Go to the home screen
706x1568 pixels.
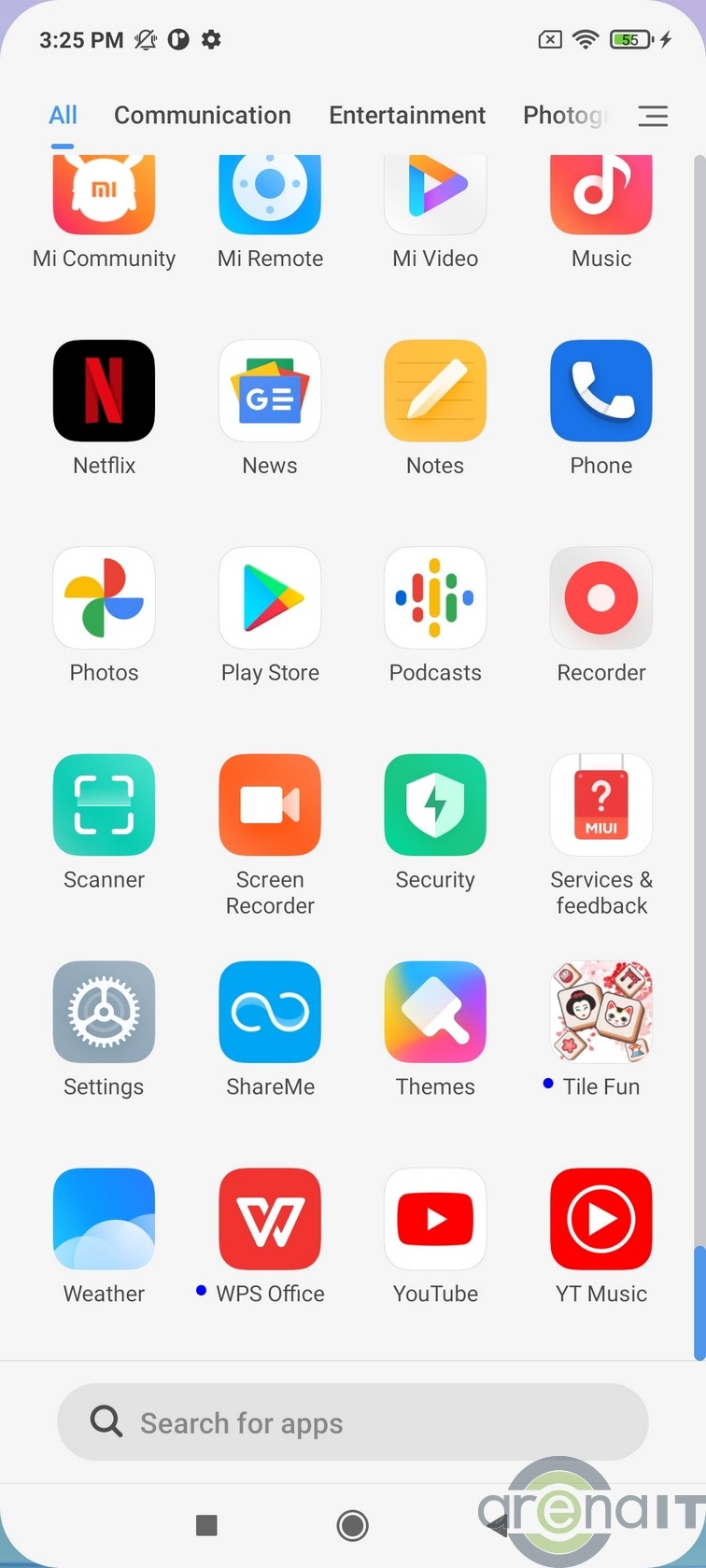pyautogui.click(x=352, y=1525)
